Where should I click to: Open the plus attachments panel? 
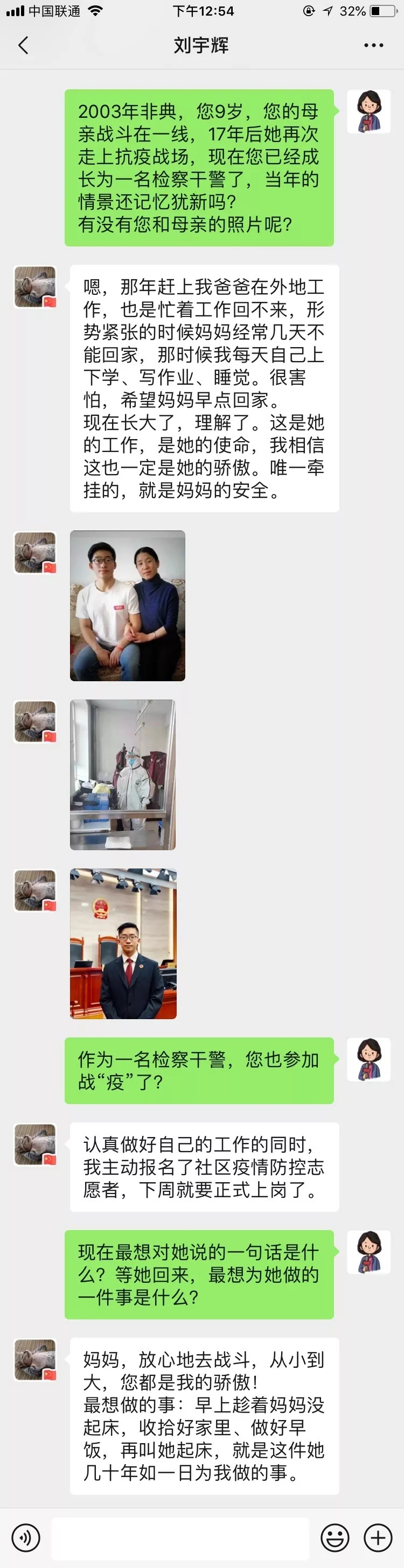378,1537
